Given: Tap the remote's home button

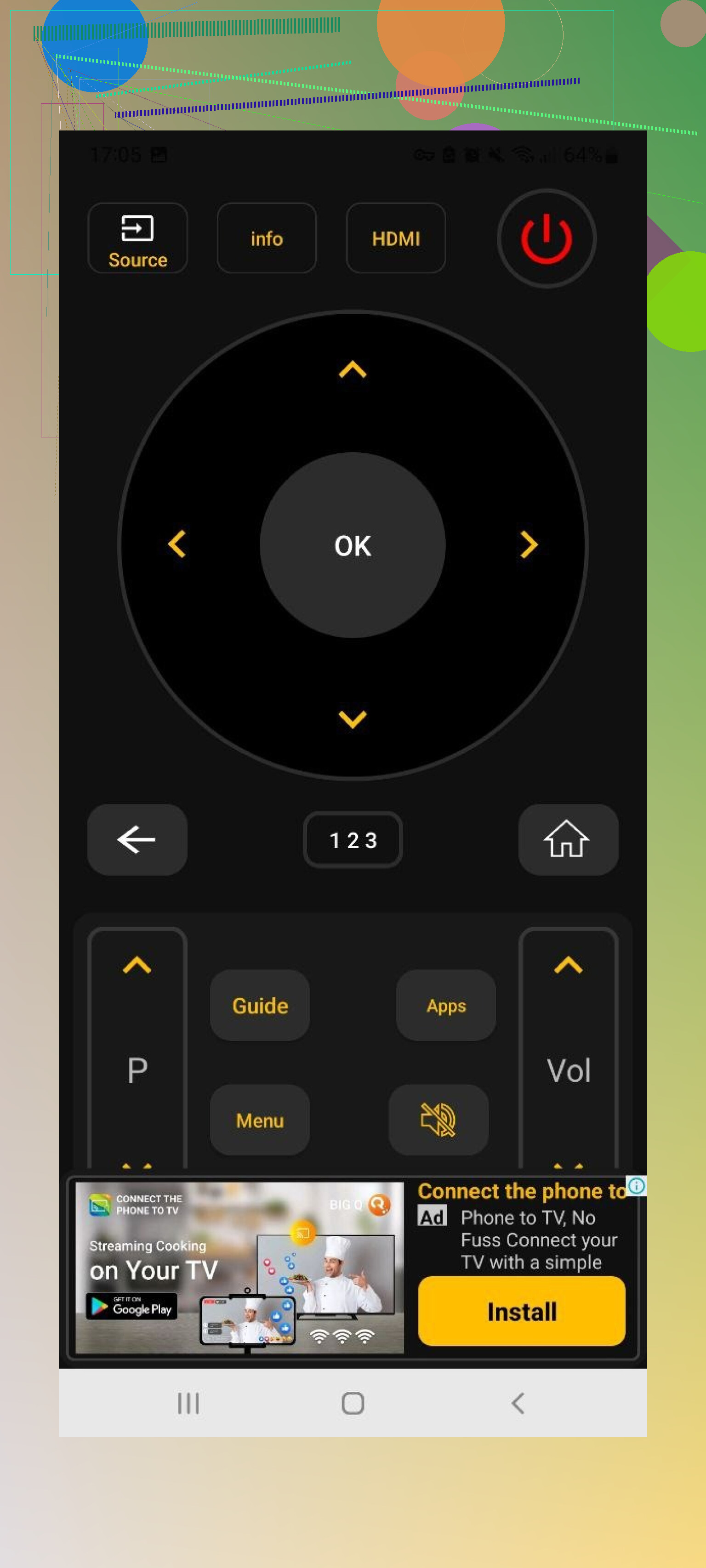Looking at the screenshot, I should click(x=567, y=839).
